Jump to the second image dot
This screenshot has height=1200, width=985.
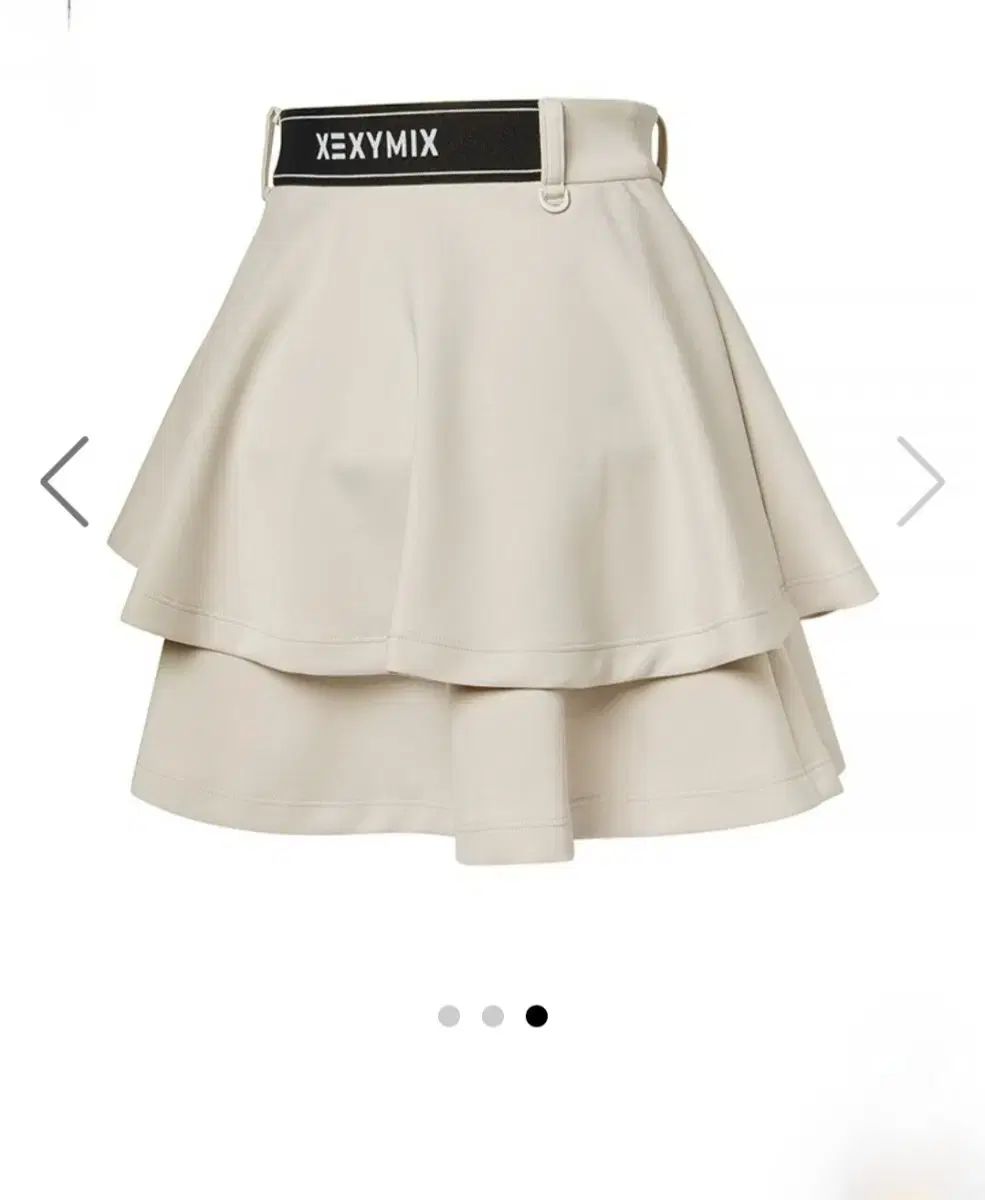[493, 1017]
